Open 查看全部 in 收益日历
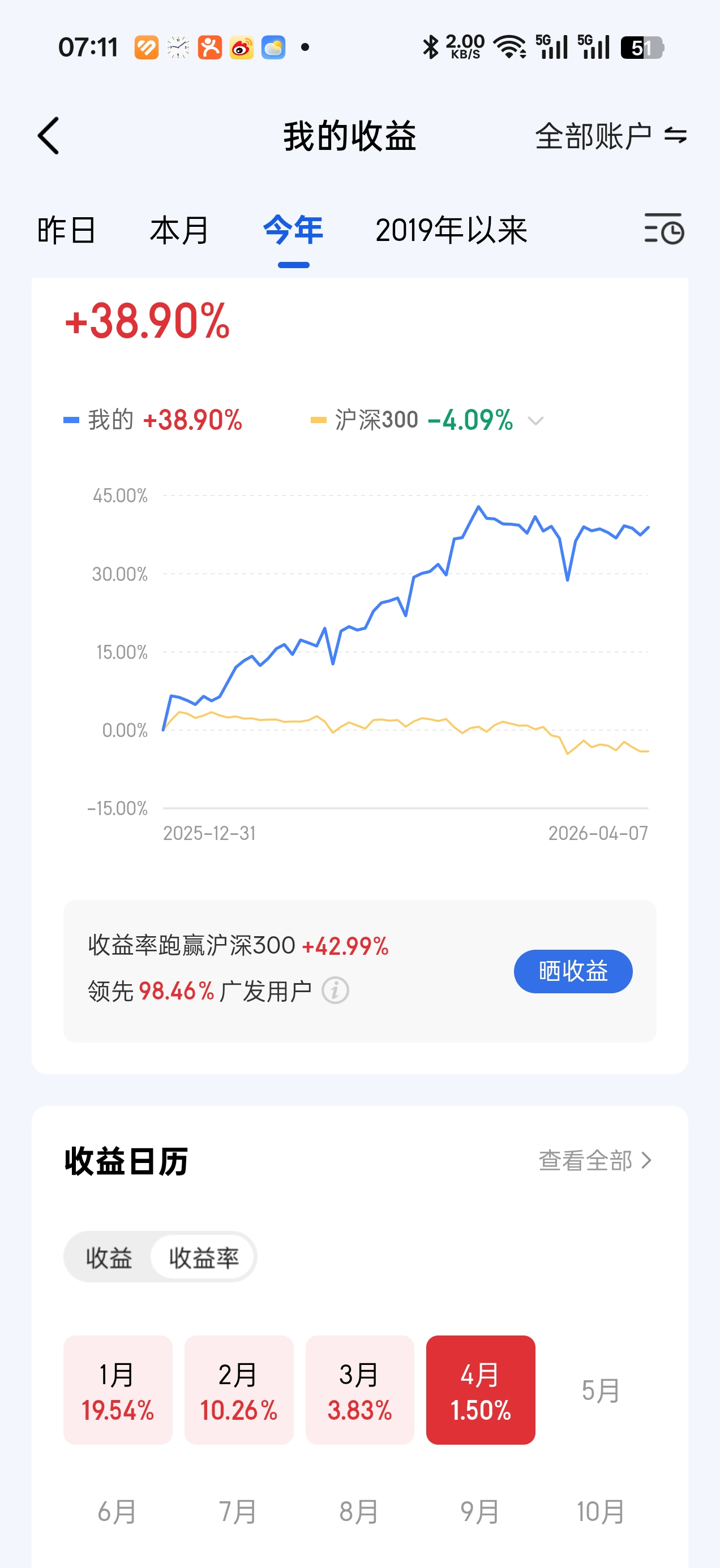This screenshot has width=720, height=1568. [594, 1161]
